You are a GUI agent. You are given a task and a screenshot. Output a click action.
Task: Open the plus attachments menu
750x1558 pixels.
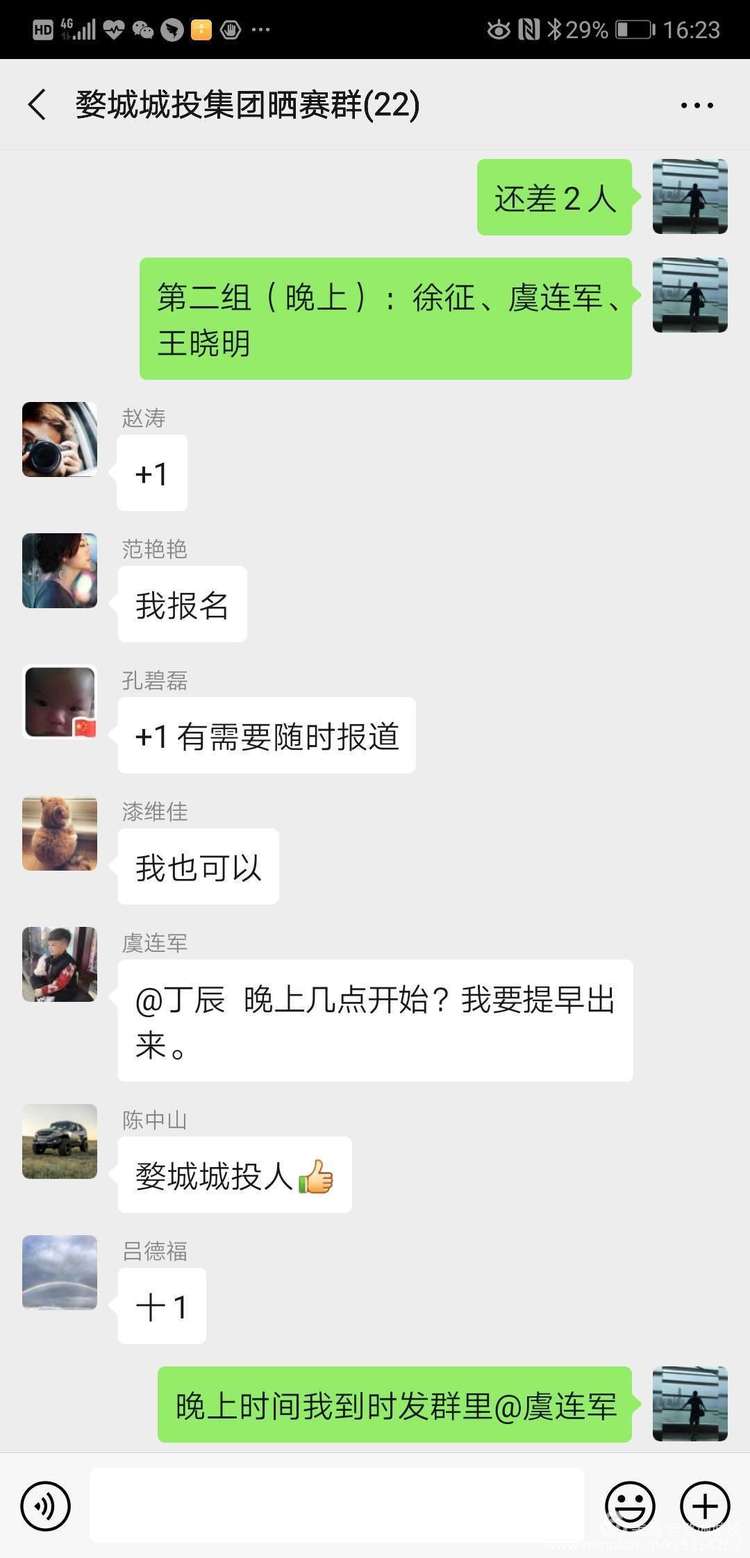tap(705, 1506)
